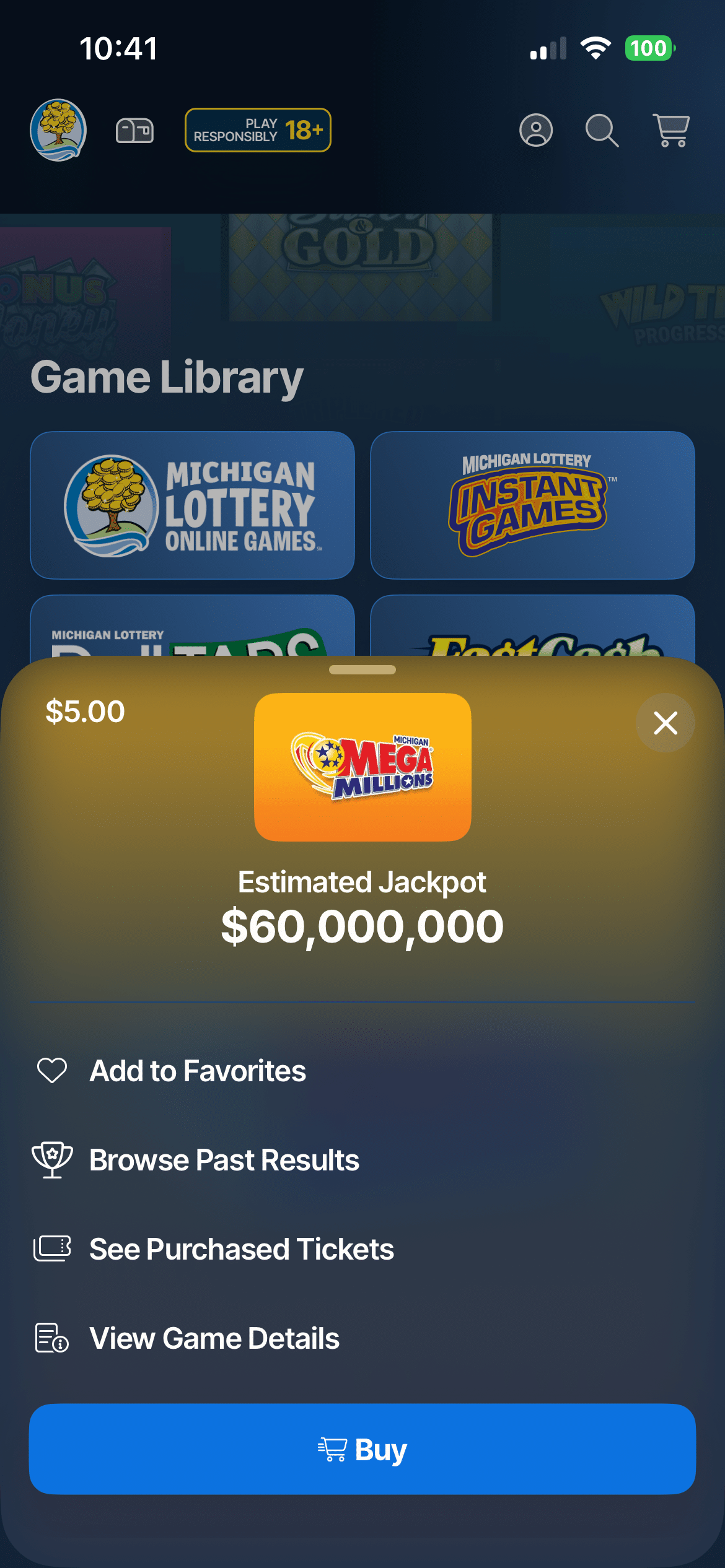Tap the Michigan Lottery home logo
The height and width of the screenshot is (1568, 725).
tap(58, 130)
